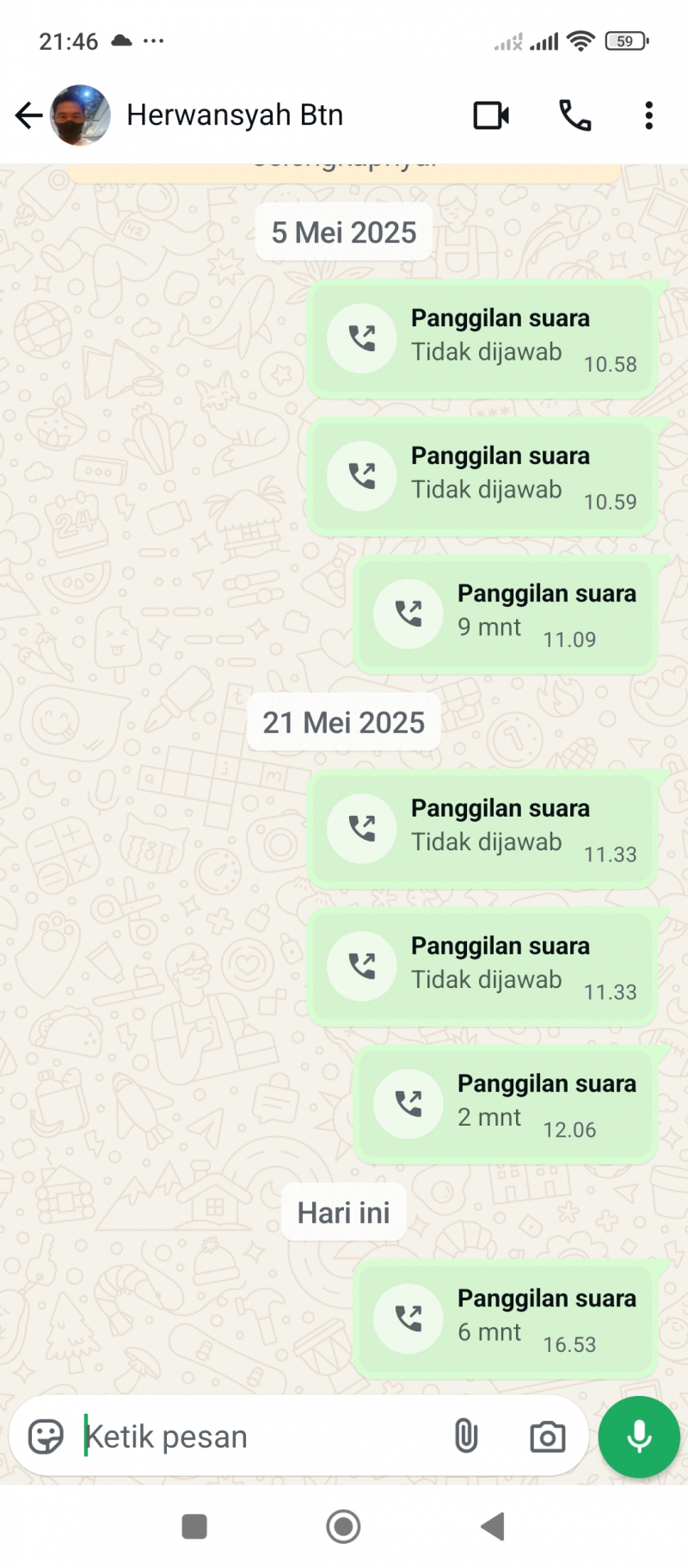Viewport: 688px width, 1568px height.
Task: Open the three-dot overflow menu
Action: (x=648, y=115)
